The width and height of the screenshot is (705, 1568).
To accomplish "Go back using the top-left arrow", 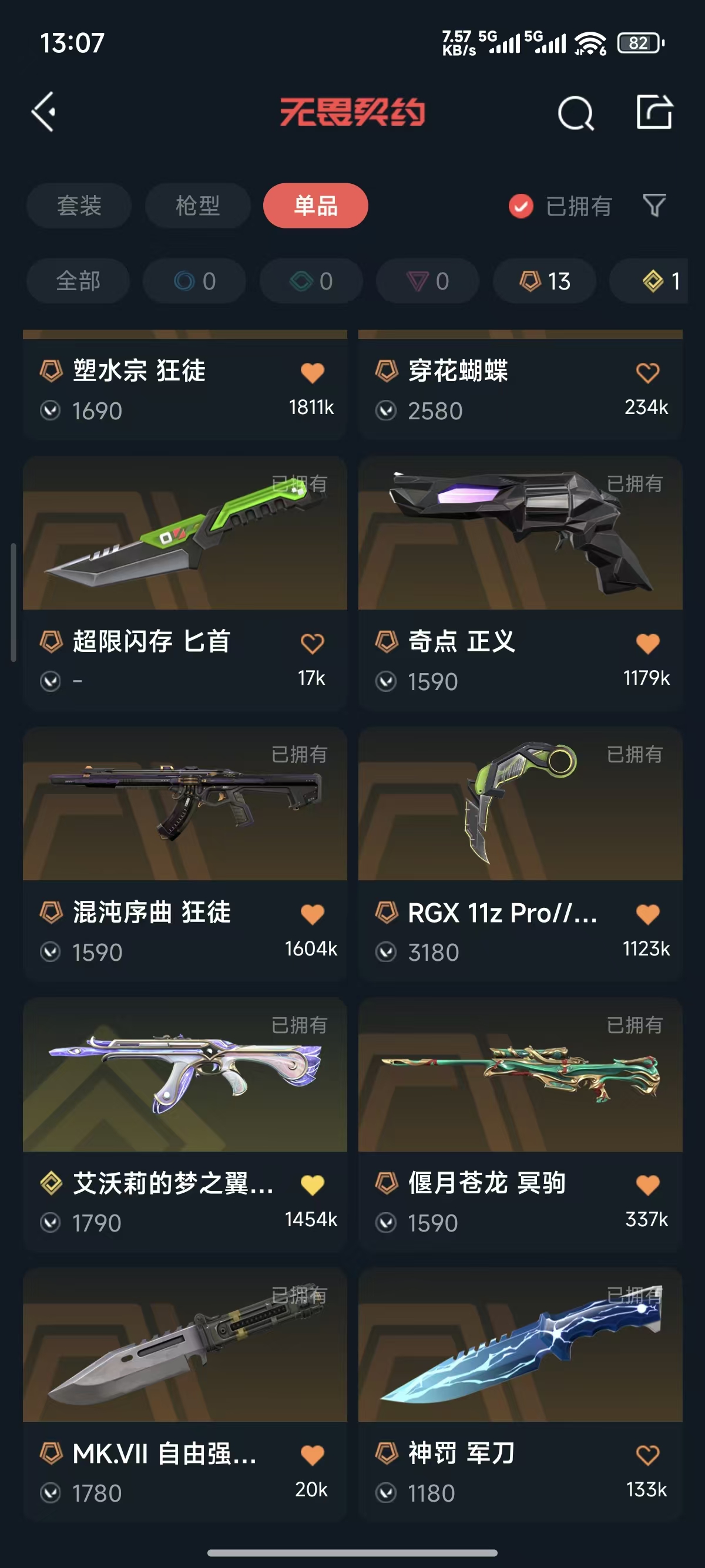I will click(44, 112).
